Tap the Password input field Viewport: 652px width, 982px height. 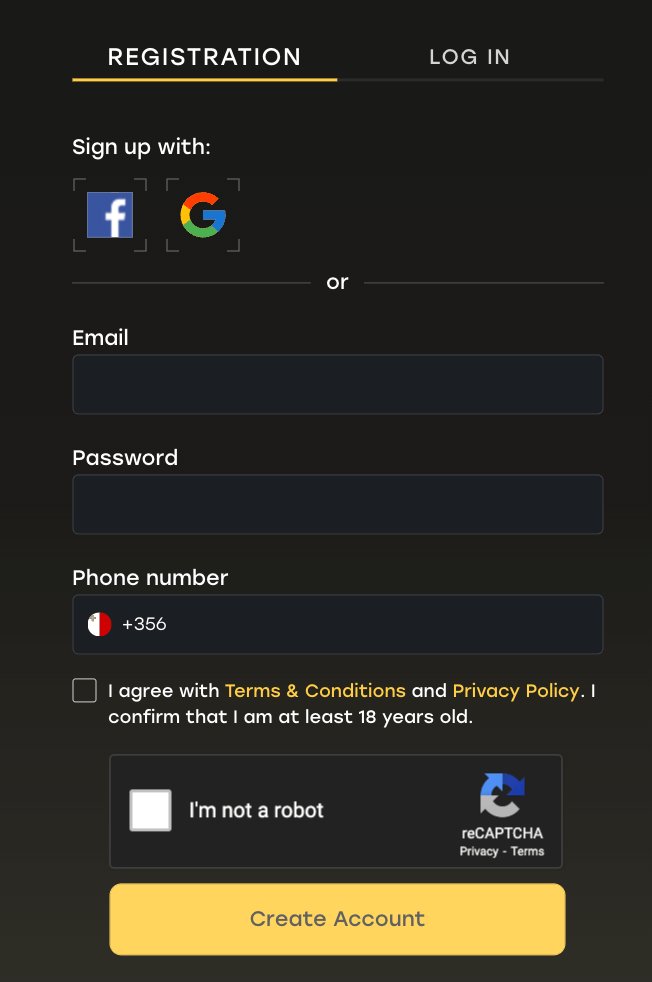click(x=337, y=504)
